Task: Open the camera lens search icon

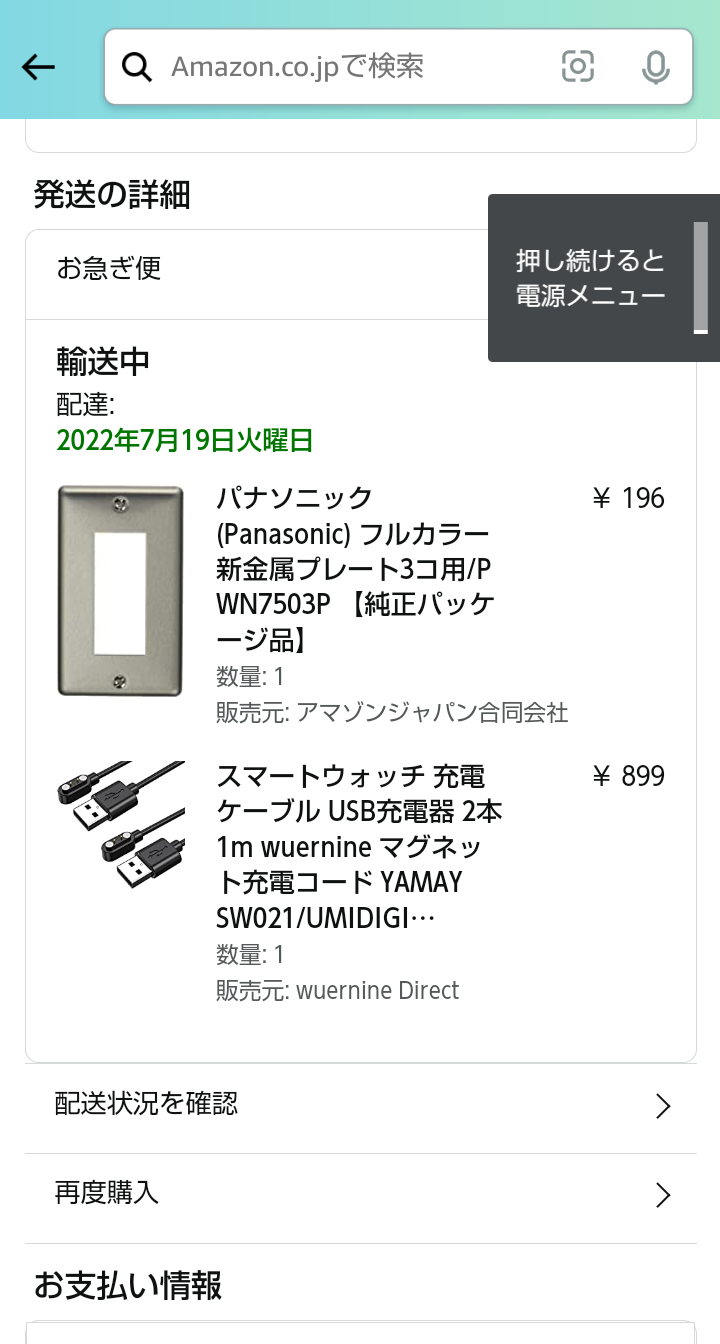Action: click(x=578, y=67)
